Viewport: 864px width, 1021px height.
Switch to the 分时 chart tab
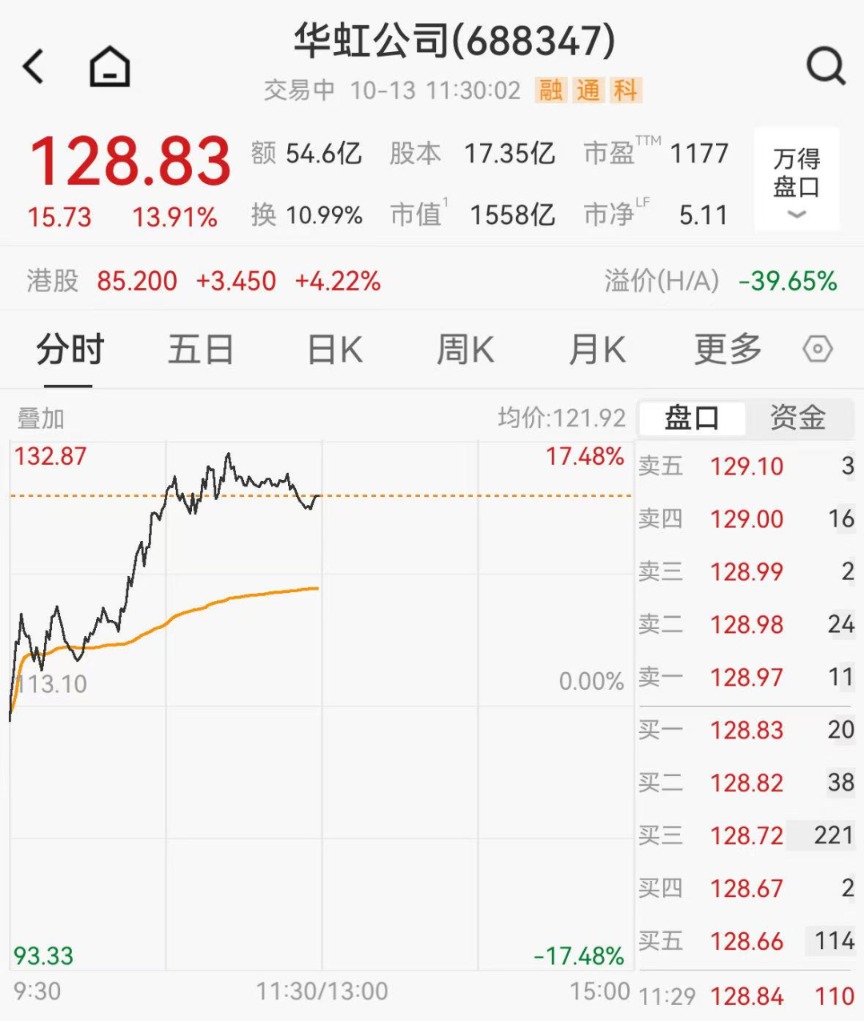coord(70,350)
